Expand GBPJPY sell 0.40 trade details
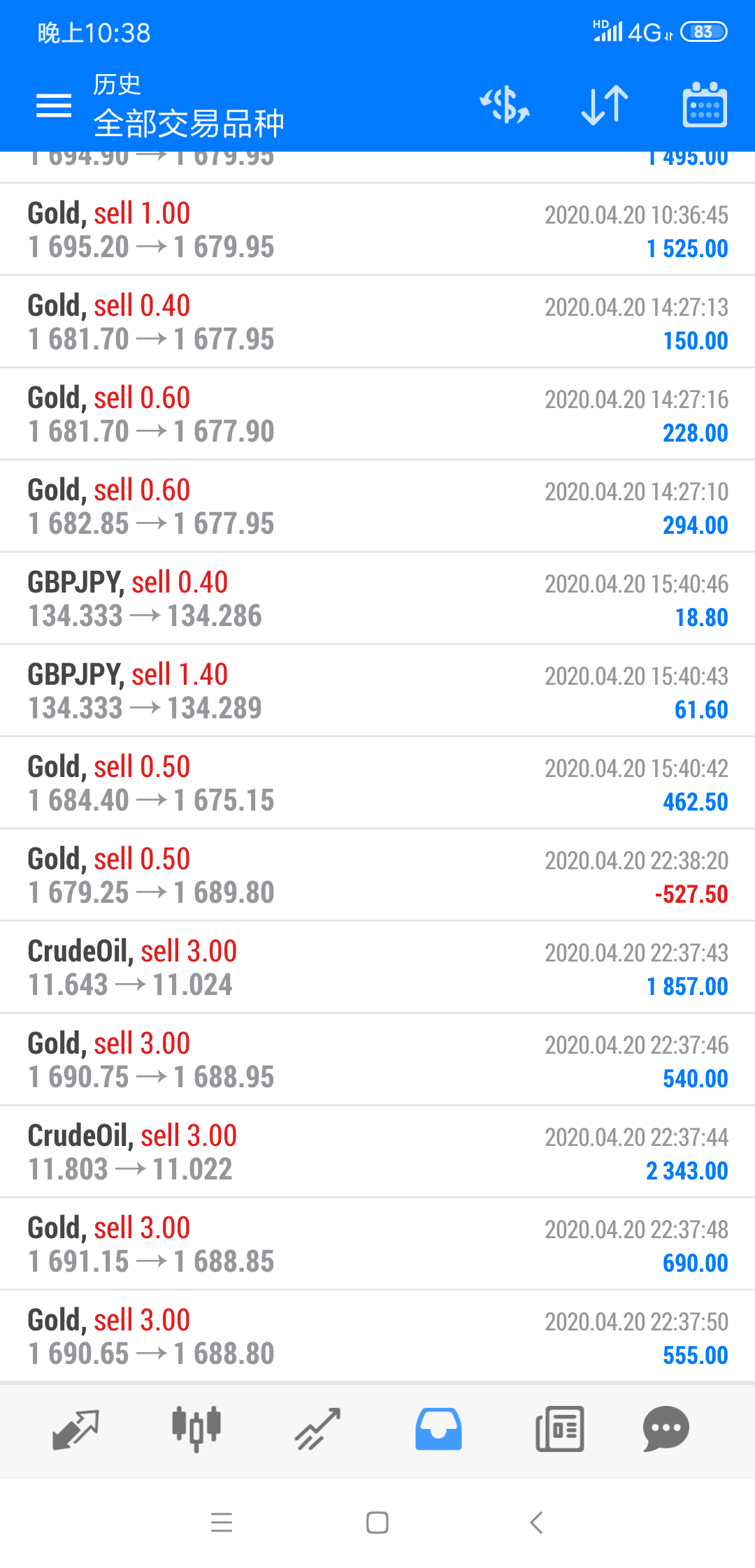Image resolution: width=755 pixels, height=1568 pixels. [377, 599]
